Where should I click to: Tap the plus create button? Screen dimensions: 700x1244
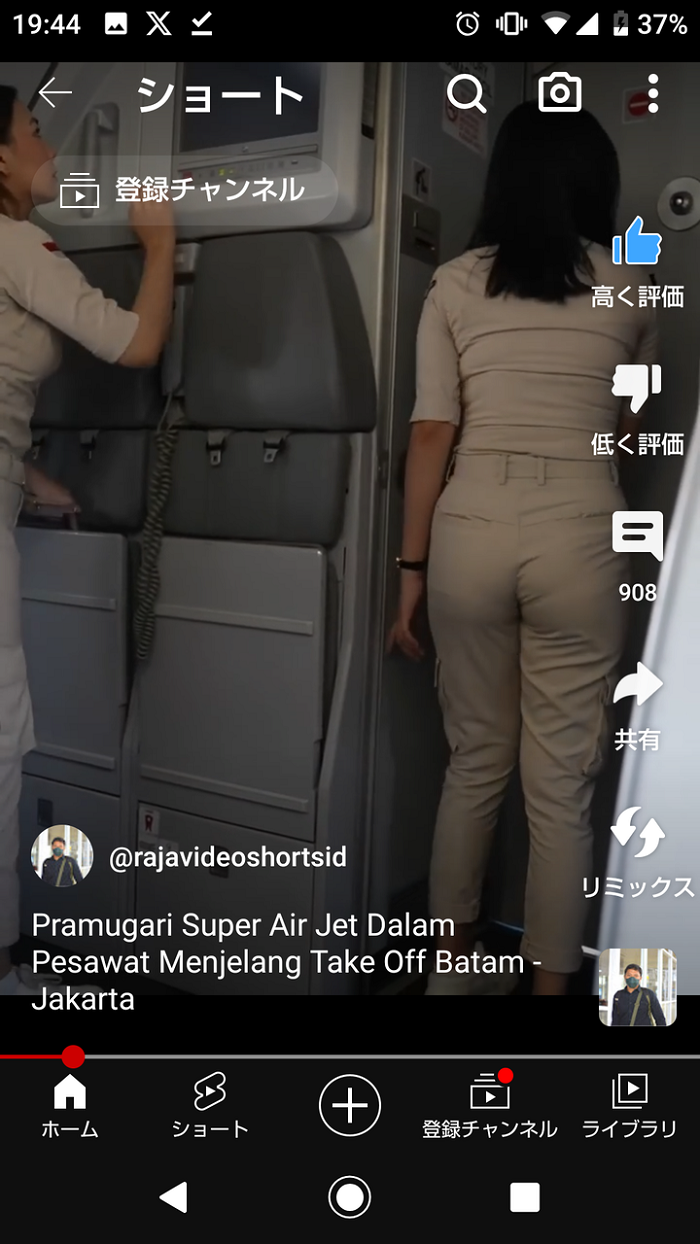point(350,1106)
